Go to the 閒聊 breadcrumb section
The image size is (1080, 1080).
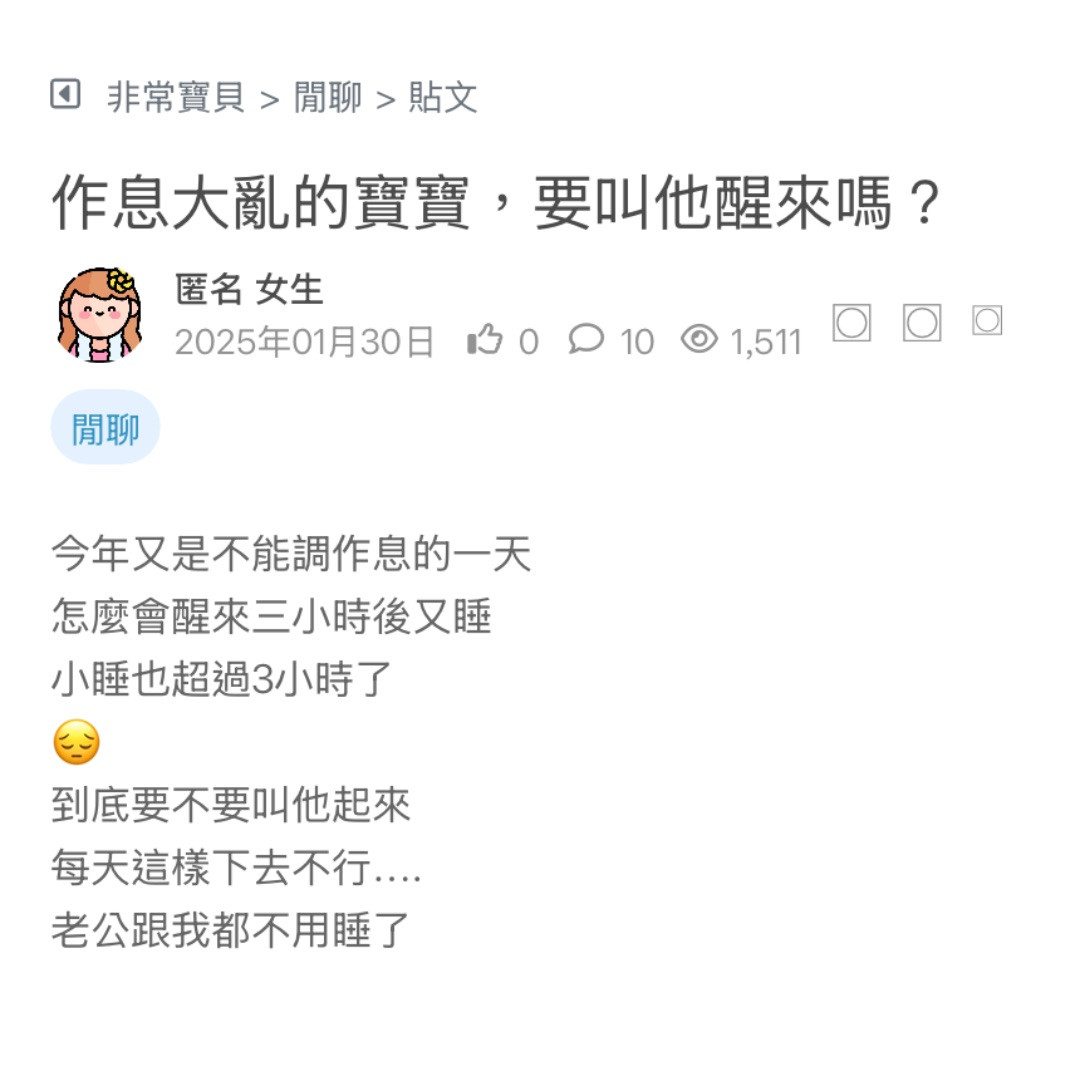328,98
